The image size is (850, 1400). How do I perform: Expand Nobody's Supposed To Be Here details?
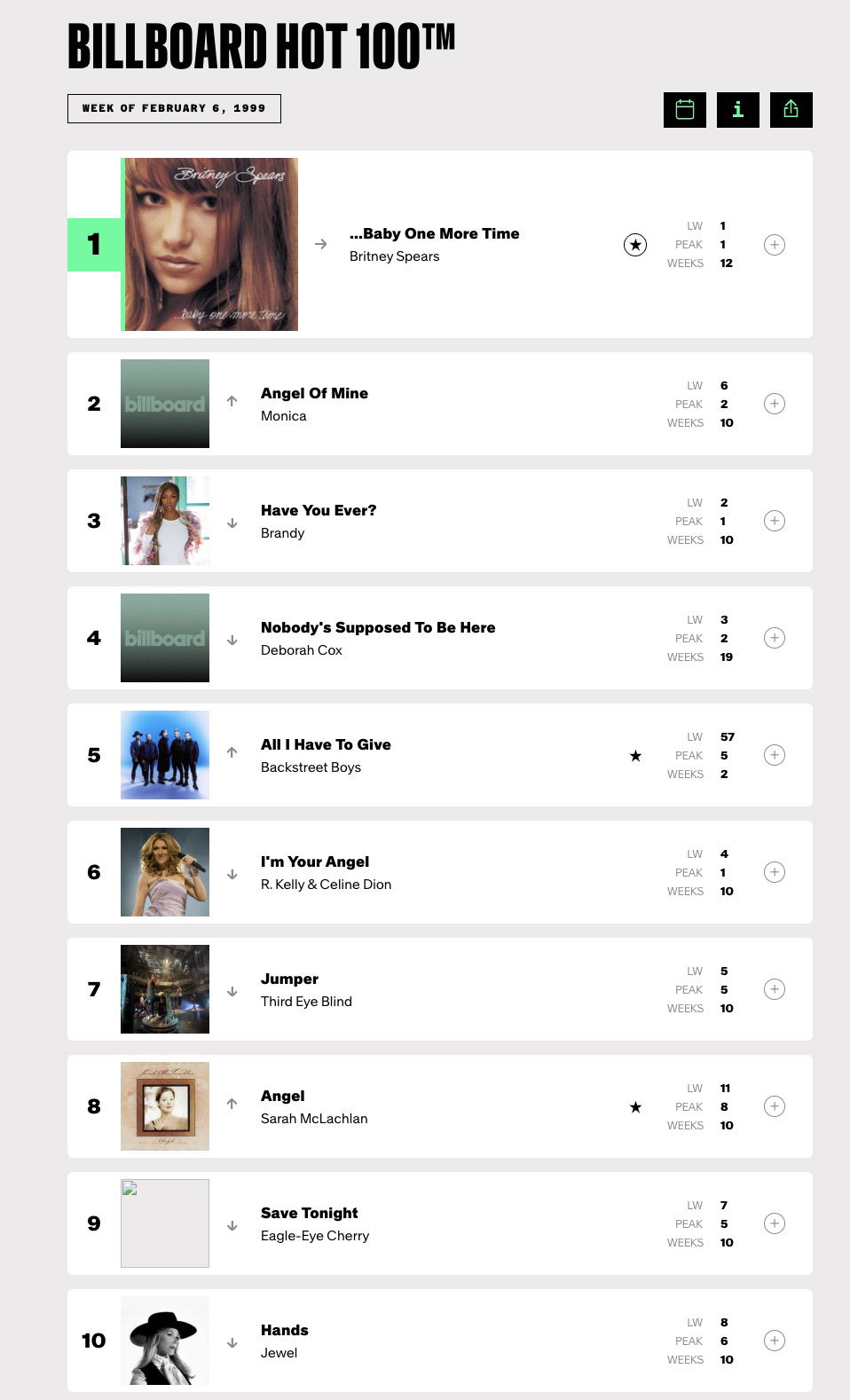[774, 638]
